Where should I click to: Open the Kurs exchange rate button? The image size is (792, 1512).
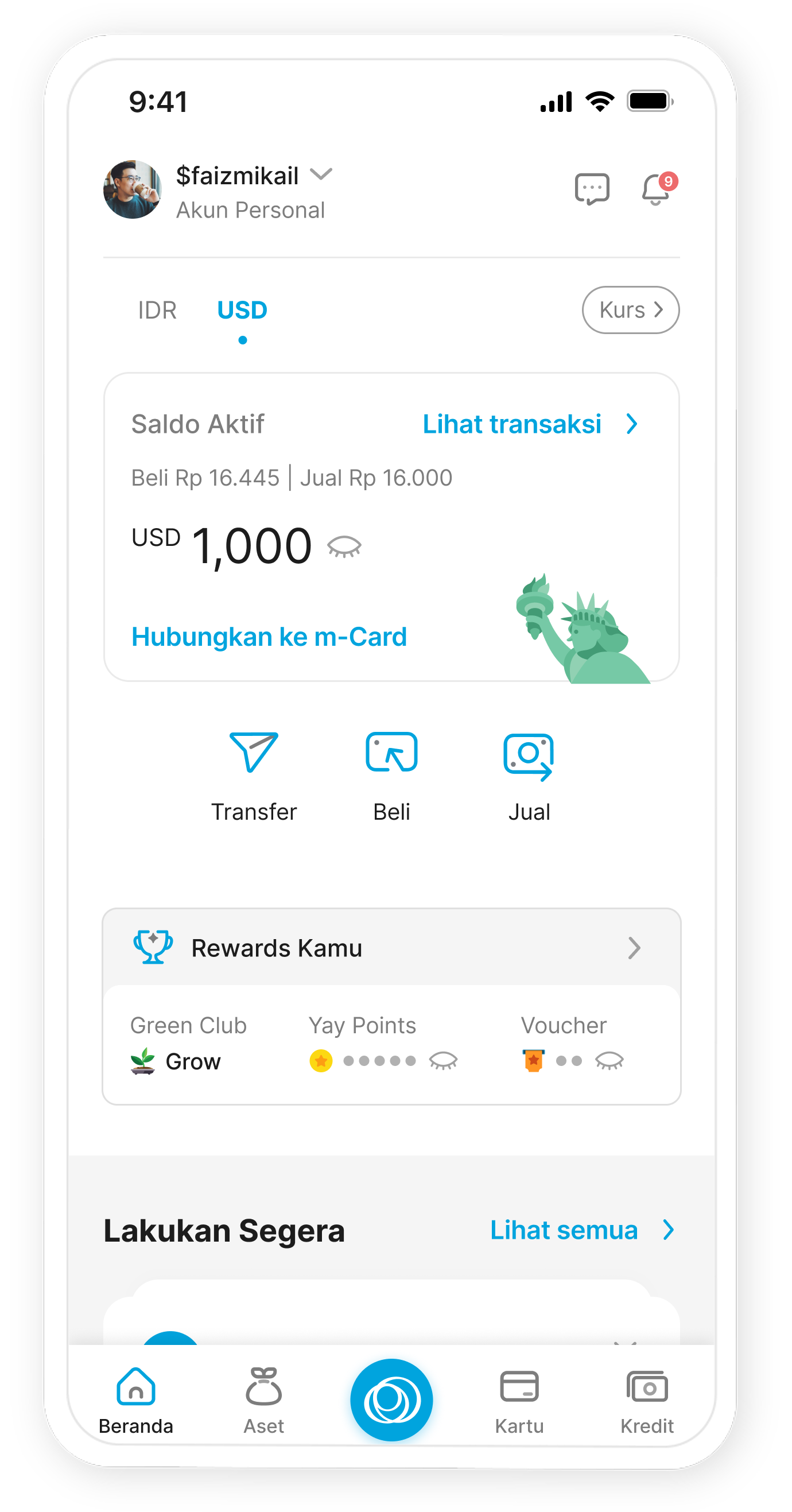tap(630, 310)
